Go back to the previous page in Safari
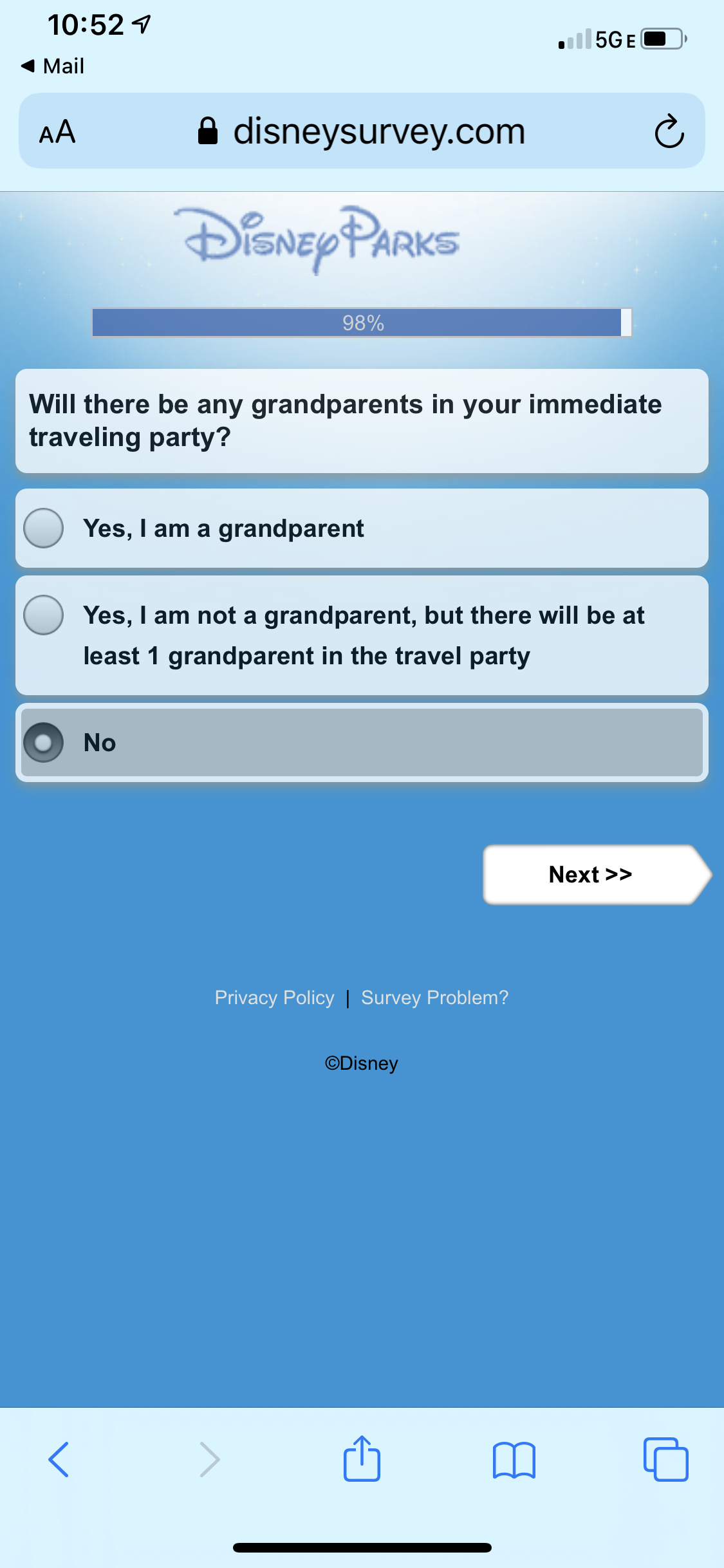Screen dimensions: 724x1568 pyautogui.click(x=59, y=1459)
